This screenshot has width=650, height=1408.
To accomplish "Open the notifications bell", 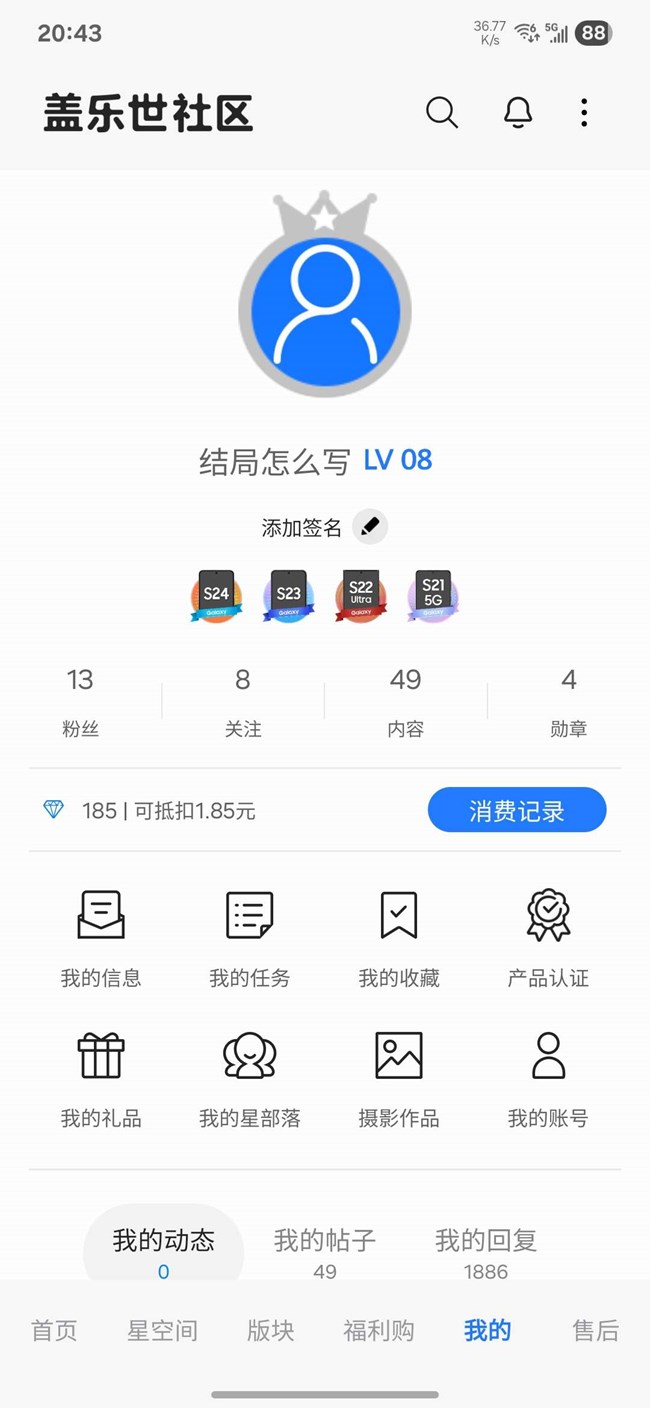I will pyautogui.click(x=518, y=113).
